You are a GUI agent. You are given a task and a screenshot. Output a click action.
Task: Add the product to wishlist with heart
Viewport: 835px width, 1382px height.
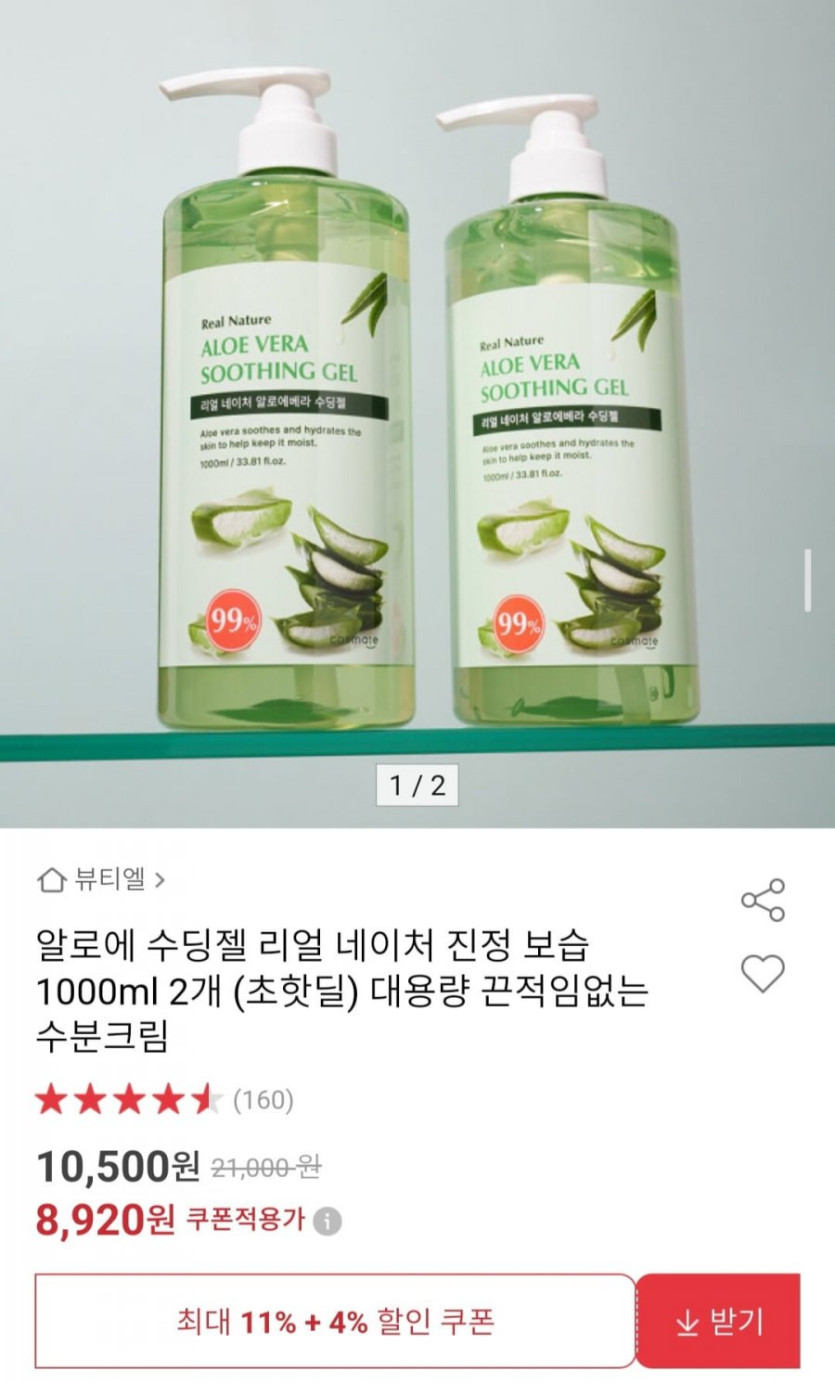pyautogui.click(x=763, y=973)
